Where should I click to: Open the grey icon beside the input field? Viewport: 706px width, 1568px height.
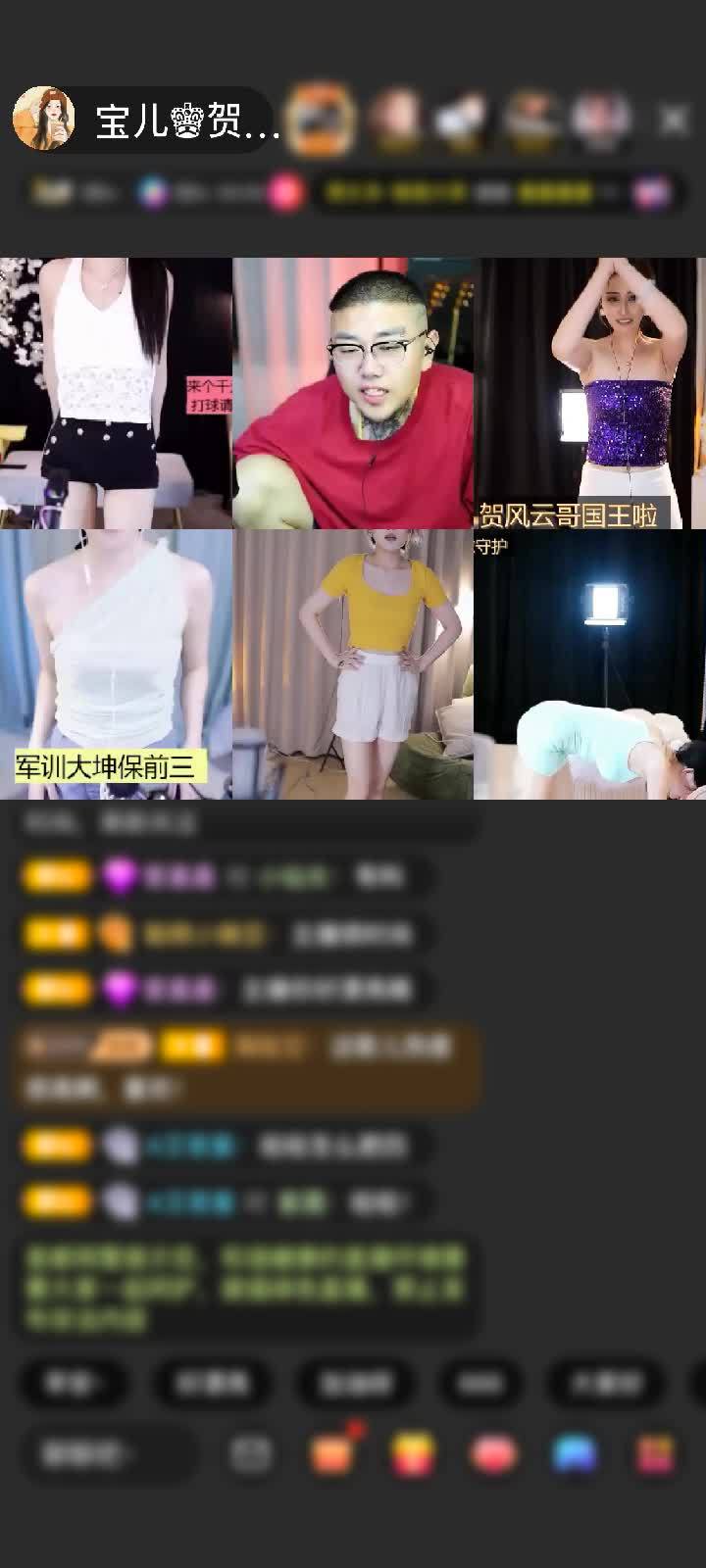pyautogui.click(x=251, y=1454)
